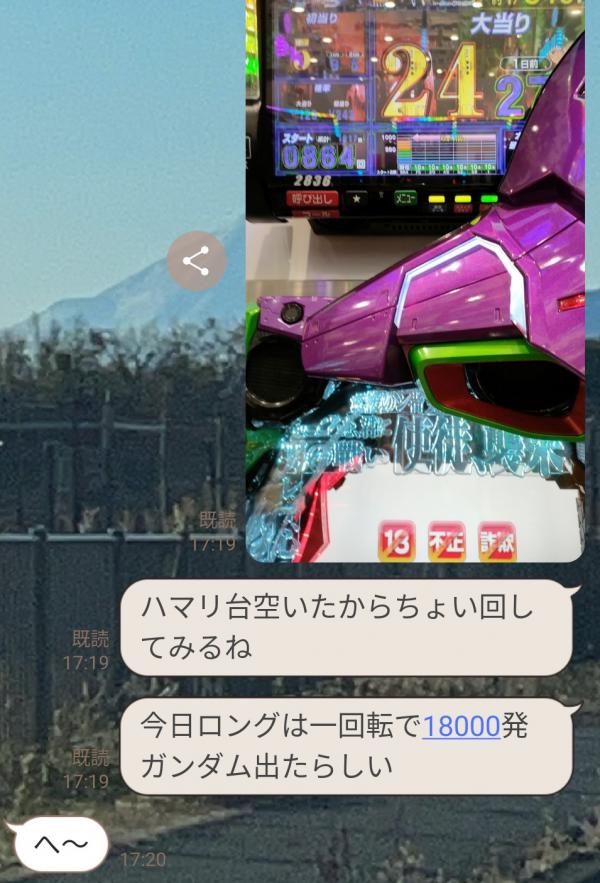Share the pachinko machine photo
600x883 pixels.
[x=196, y=262]
